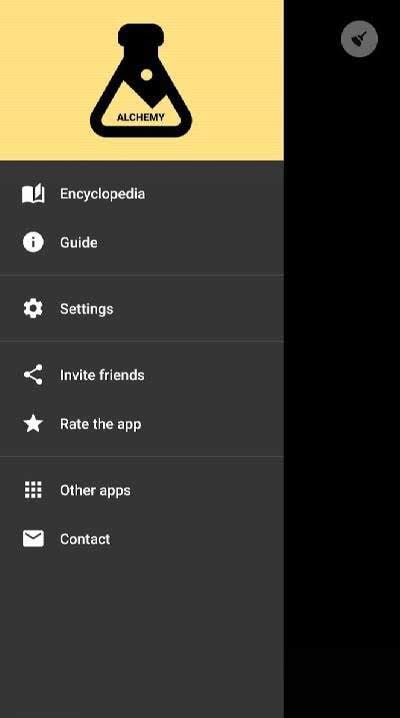Open the Contact option
The height and width of the screenshot is (718, 400).
point(141,539)
